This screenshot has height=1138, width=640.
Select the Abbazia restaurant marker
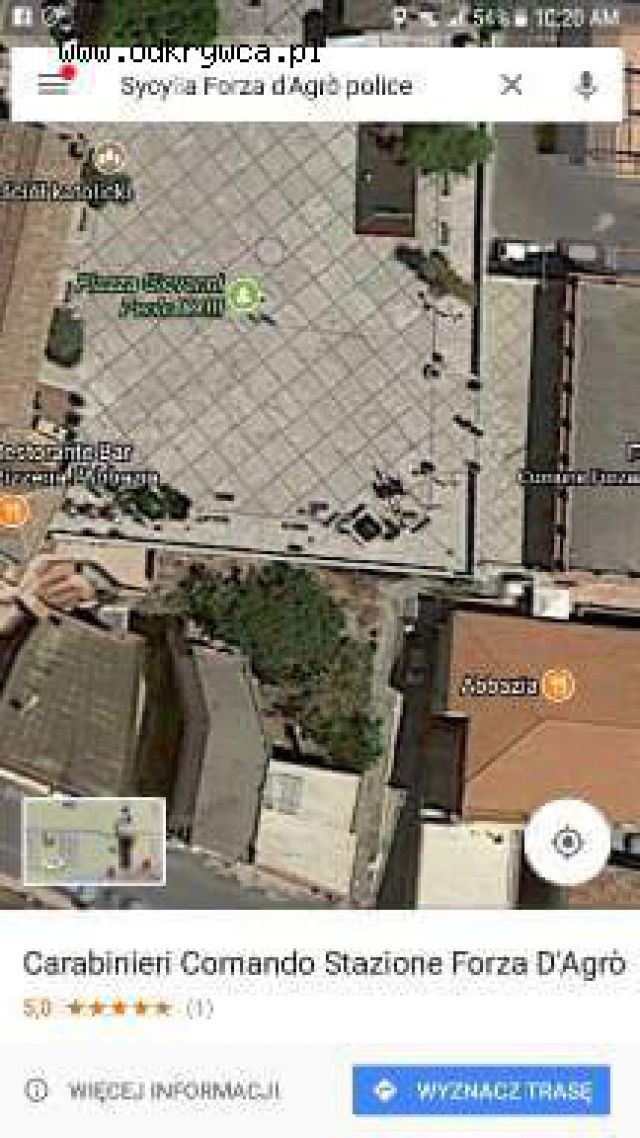(x=558, y=686)
